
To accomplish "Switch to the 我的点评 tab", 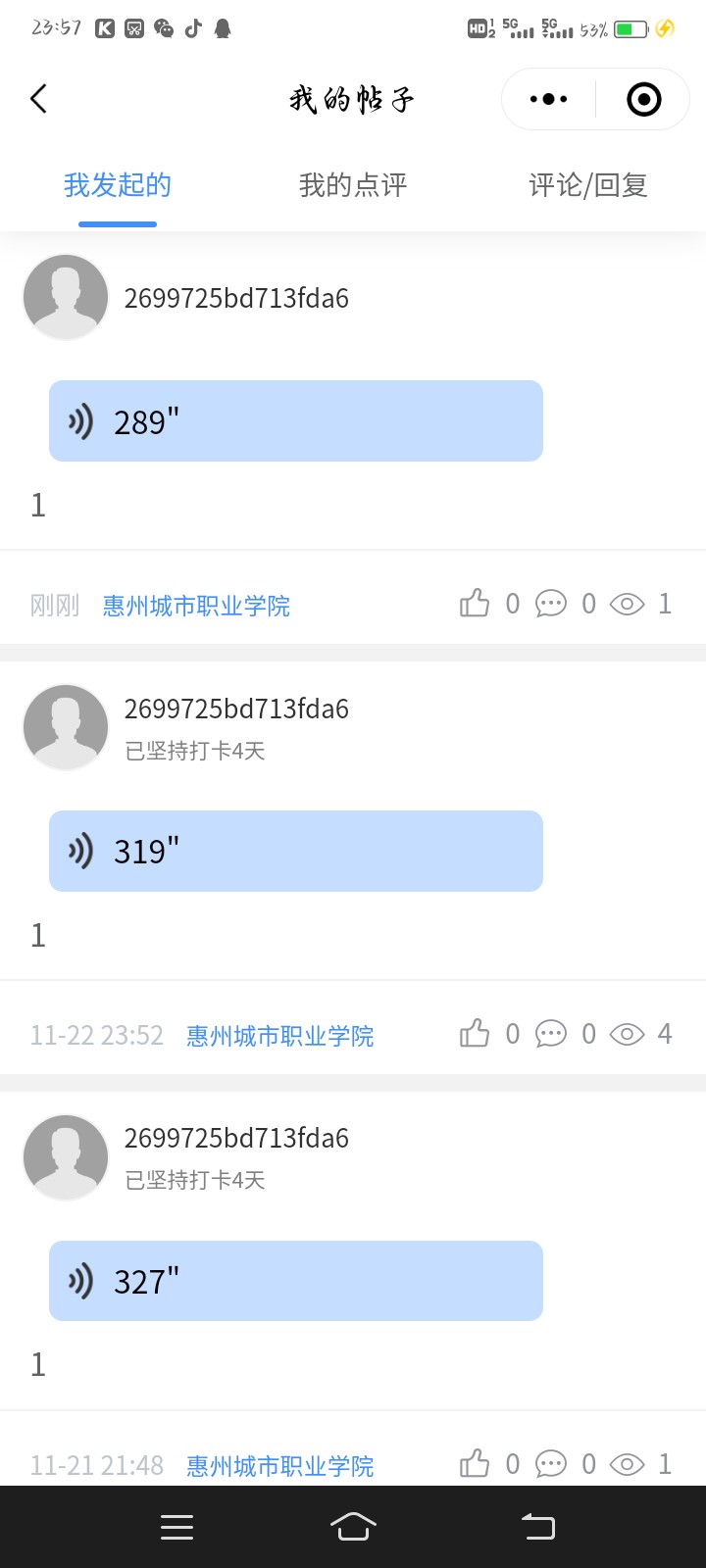I will (353, 185).
